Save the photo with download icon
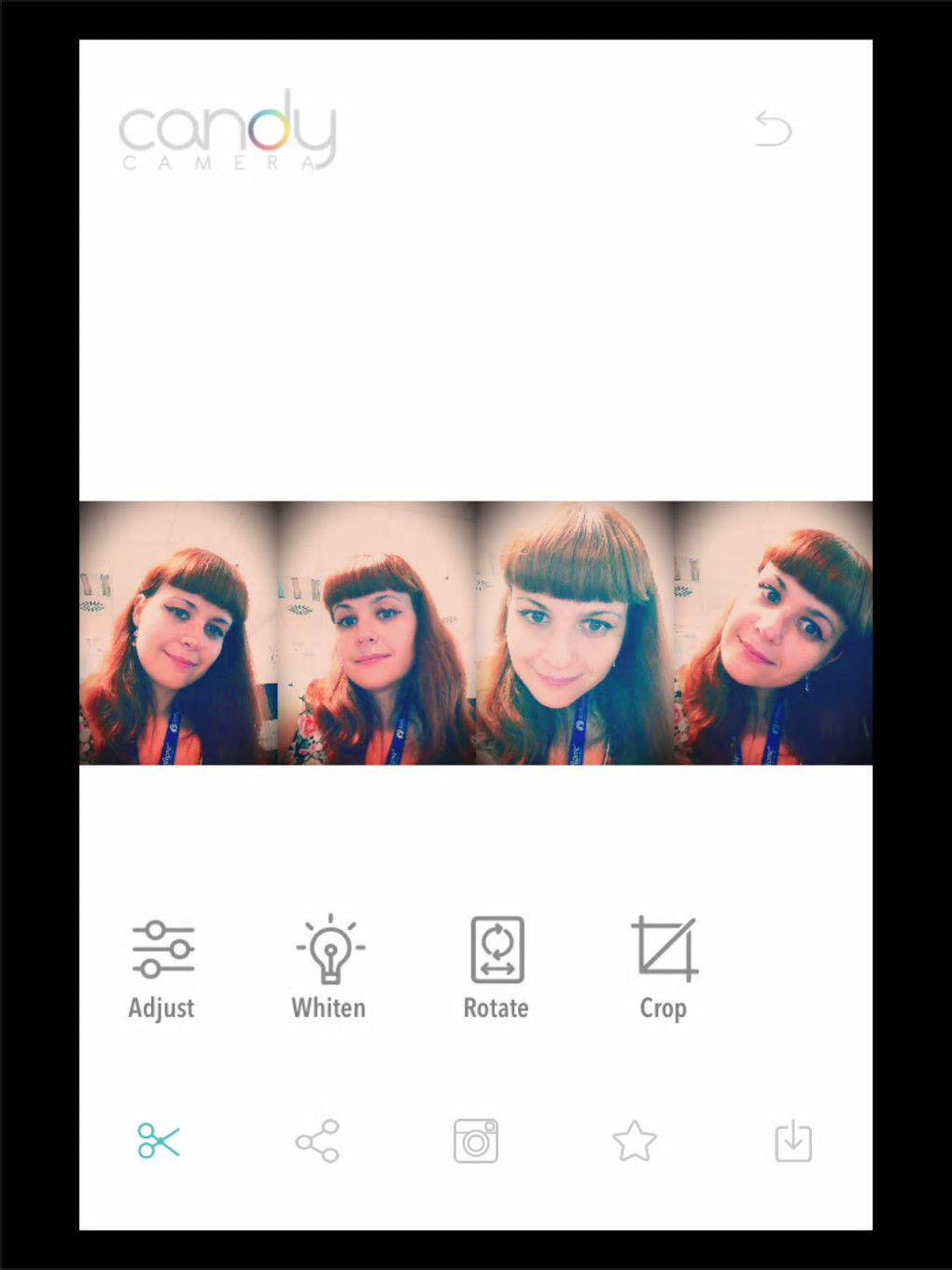 (793, 1141)
